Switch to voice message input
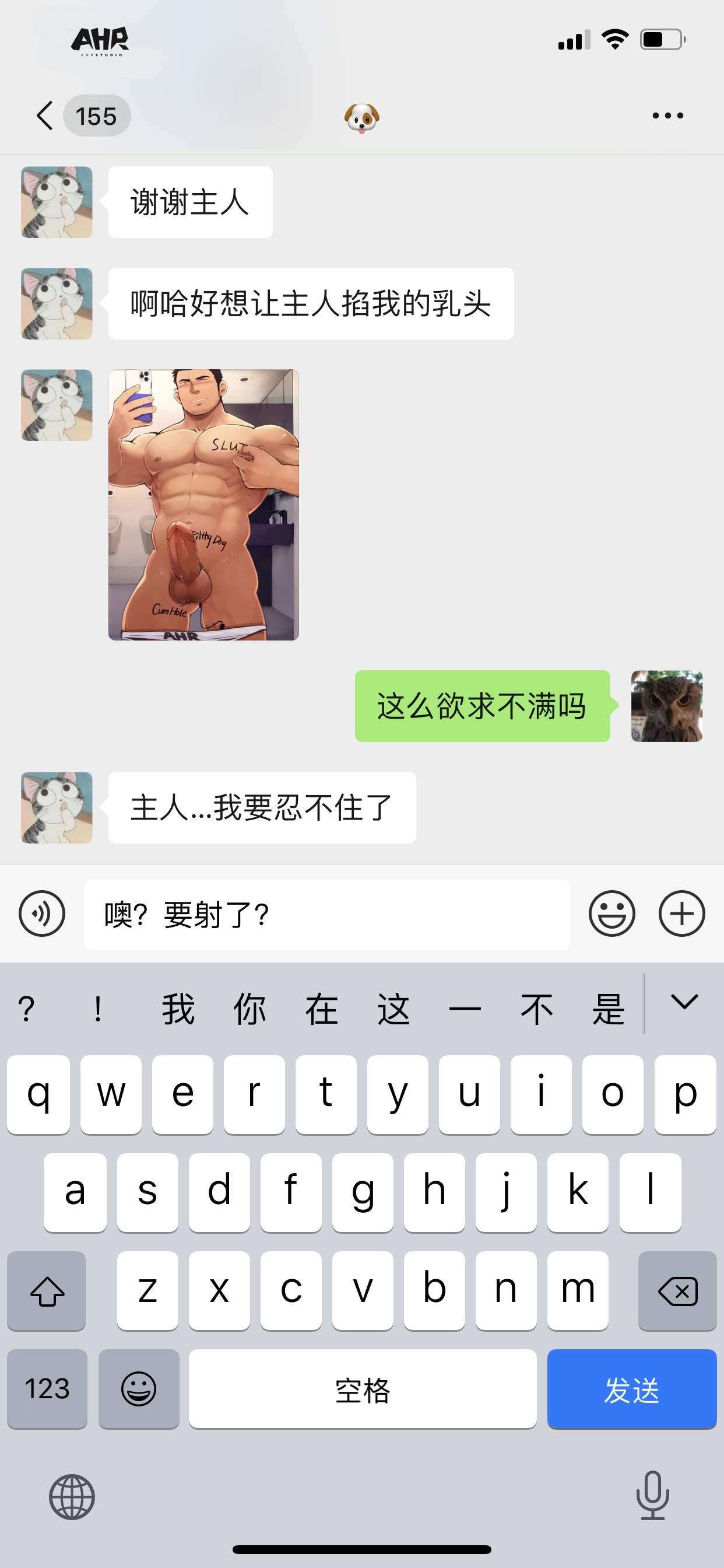The width and height of the screenshot is (724, 1568). (42, 914)
